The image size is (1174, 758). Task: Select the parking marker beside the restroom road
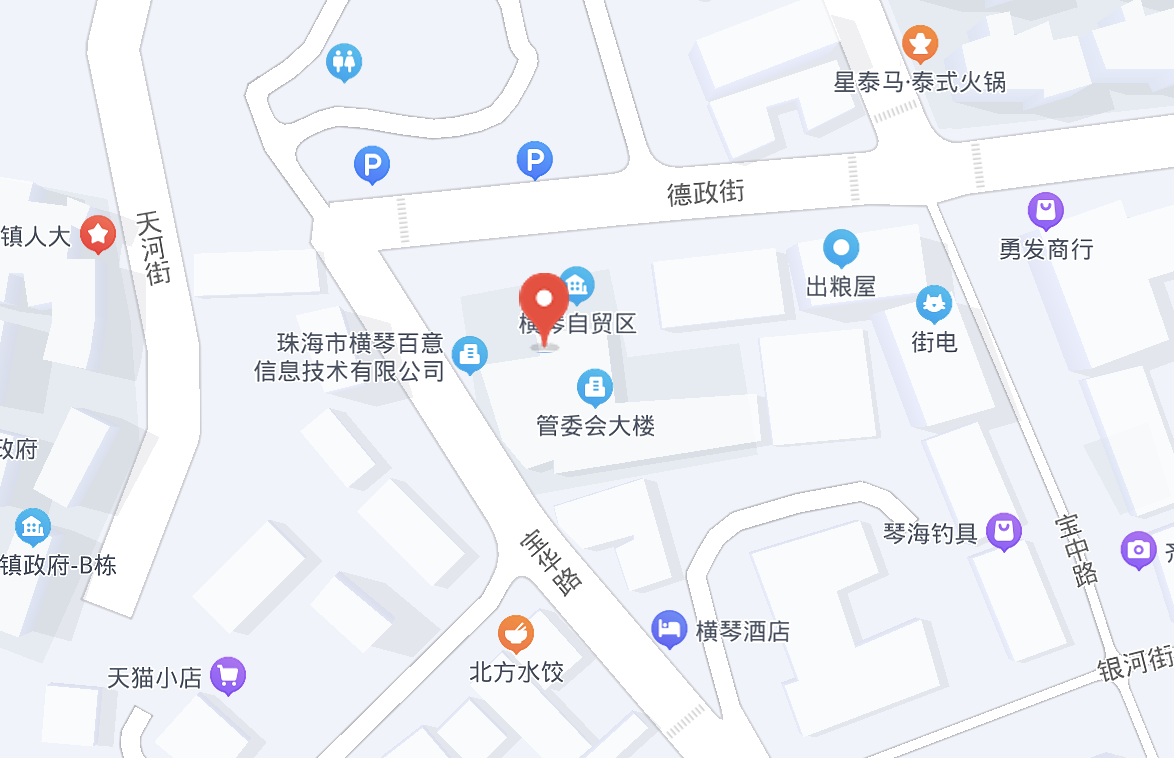372,164
